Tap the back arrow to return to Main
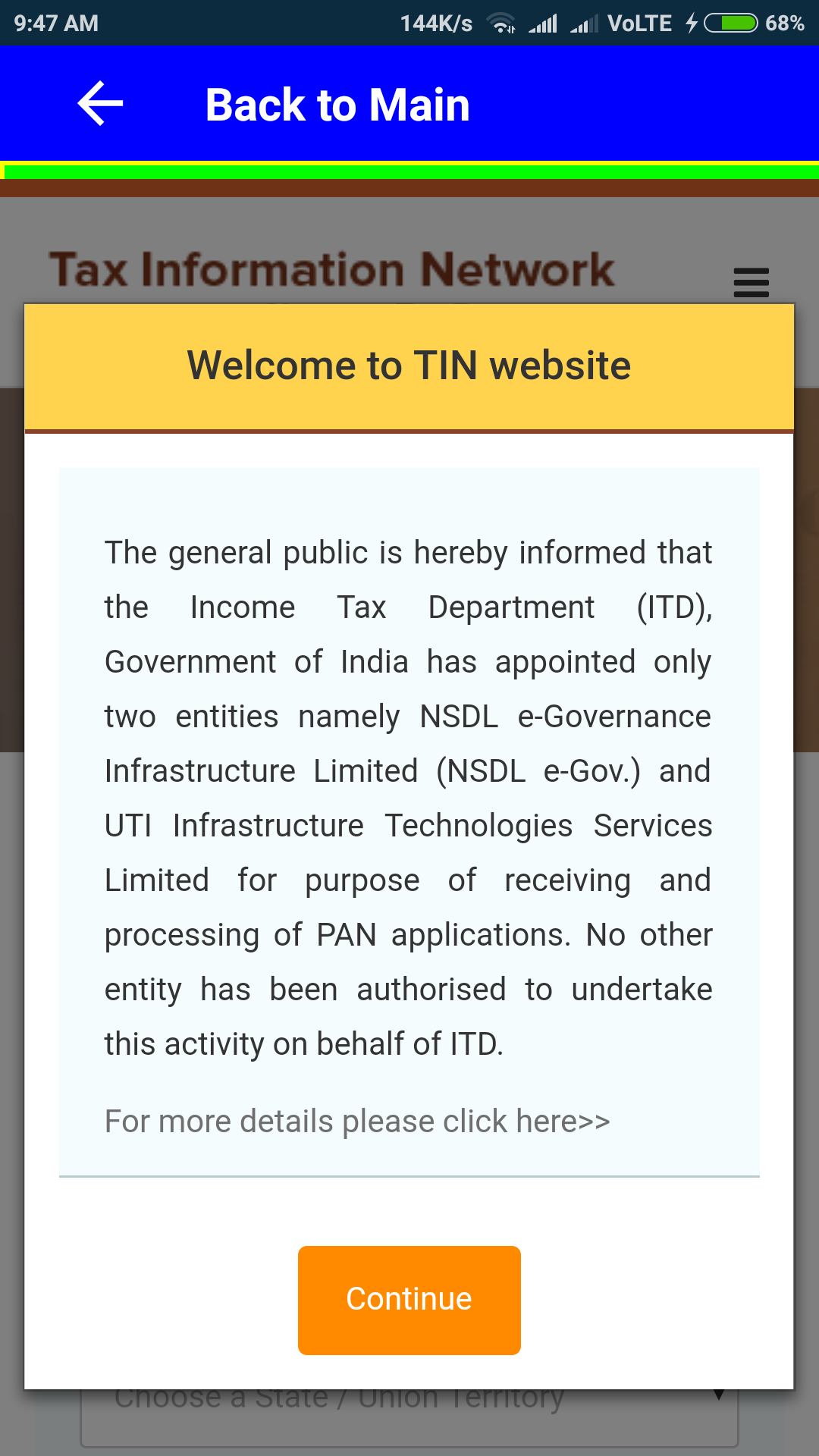Viewport: 819px width, 1456px height. tap(100, 104)
